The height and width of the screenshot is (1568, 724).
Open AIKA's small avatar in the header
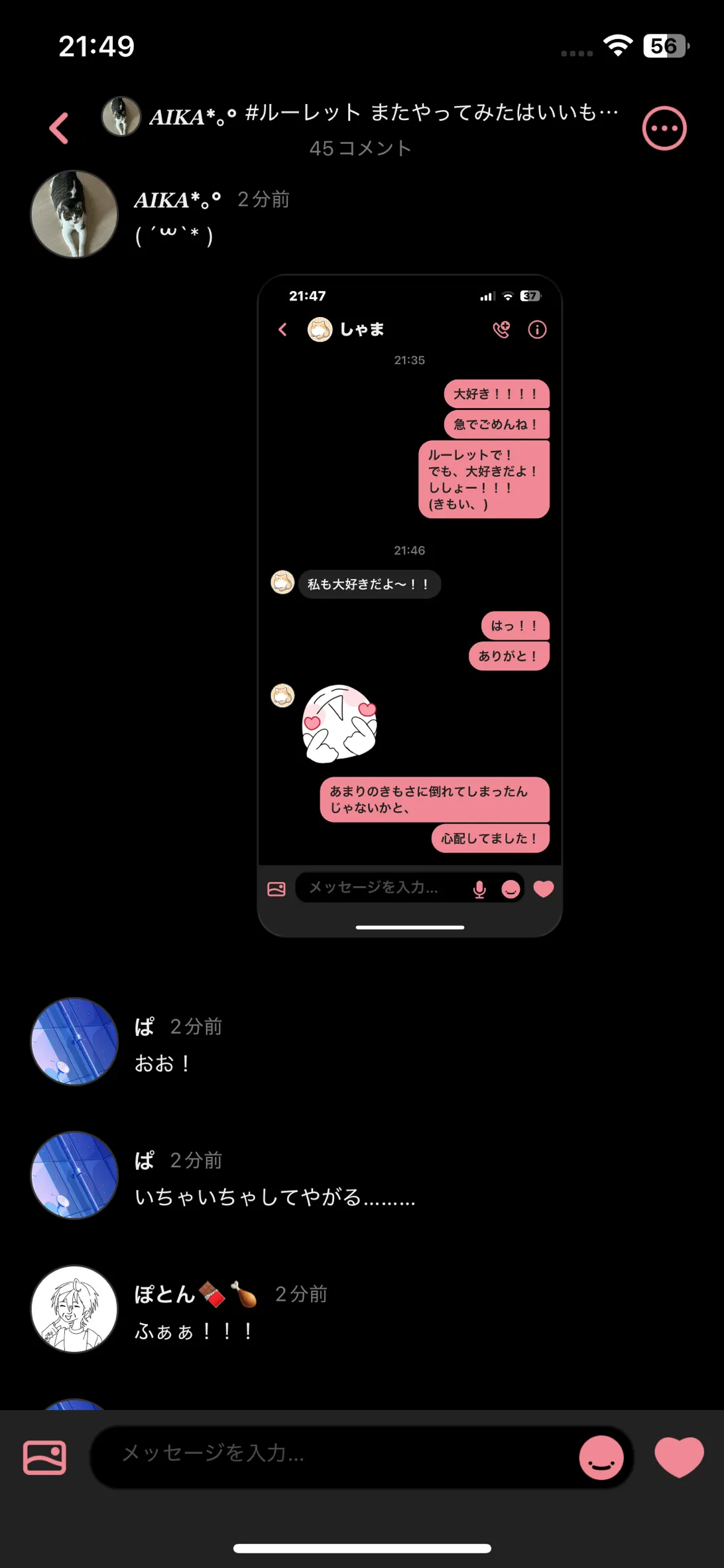tap(121, 116)
